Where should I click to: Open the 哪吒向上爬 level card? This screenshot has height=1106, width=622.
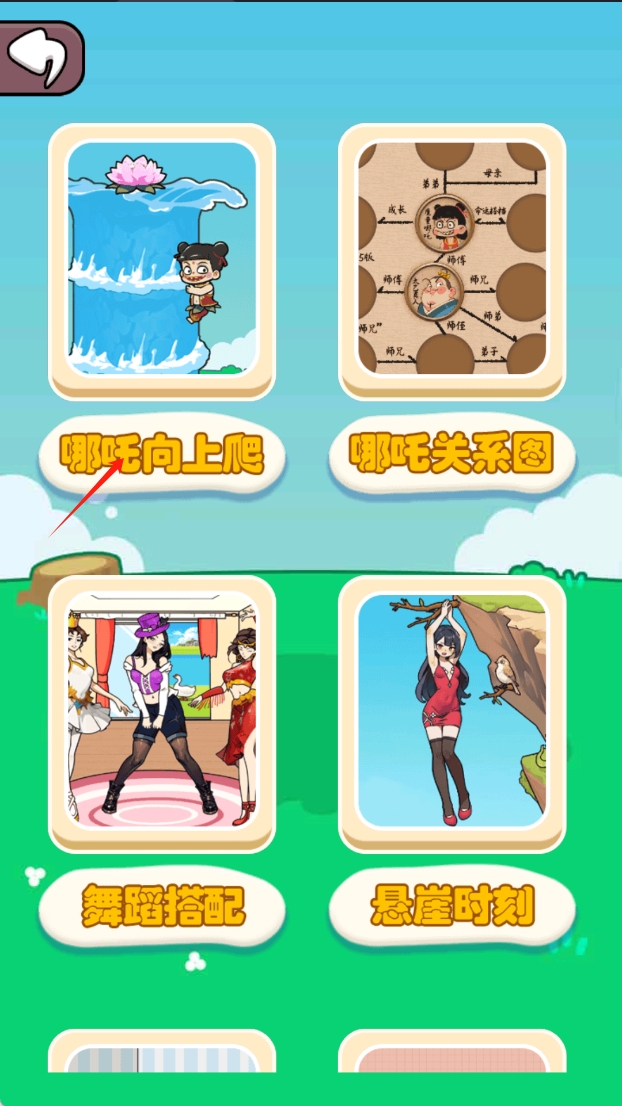point(162,259)
